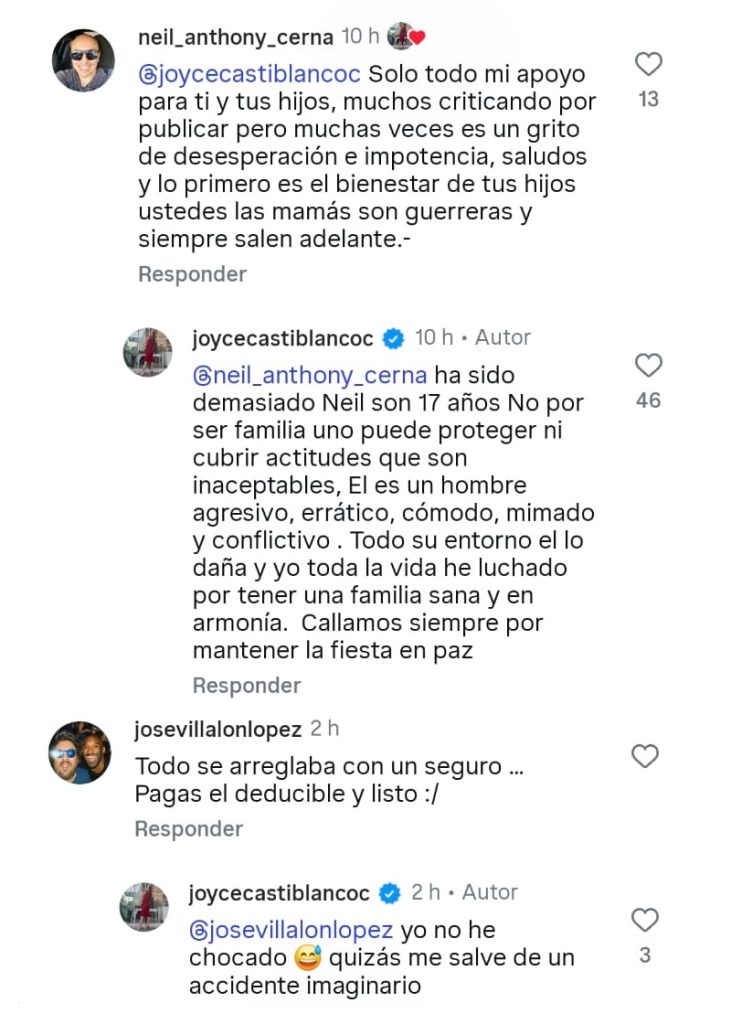731x1024 pixels.
Task: Like josevillalonlopez's comment about the seguro
Action: 646,756
